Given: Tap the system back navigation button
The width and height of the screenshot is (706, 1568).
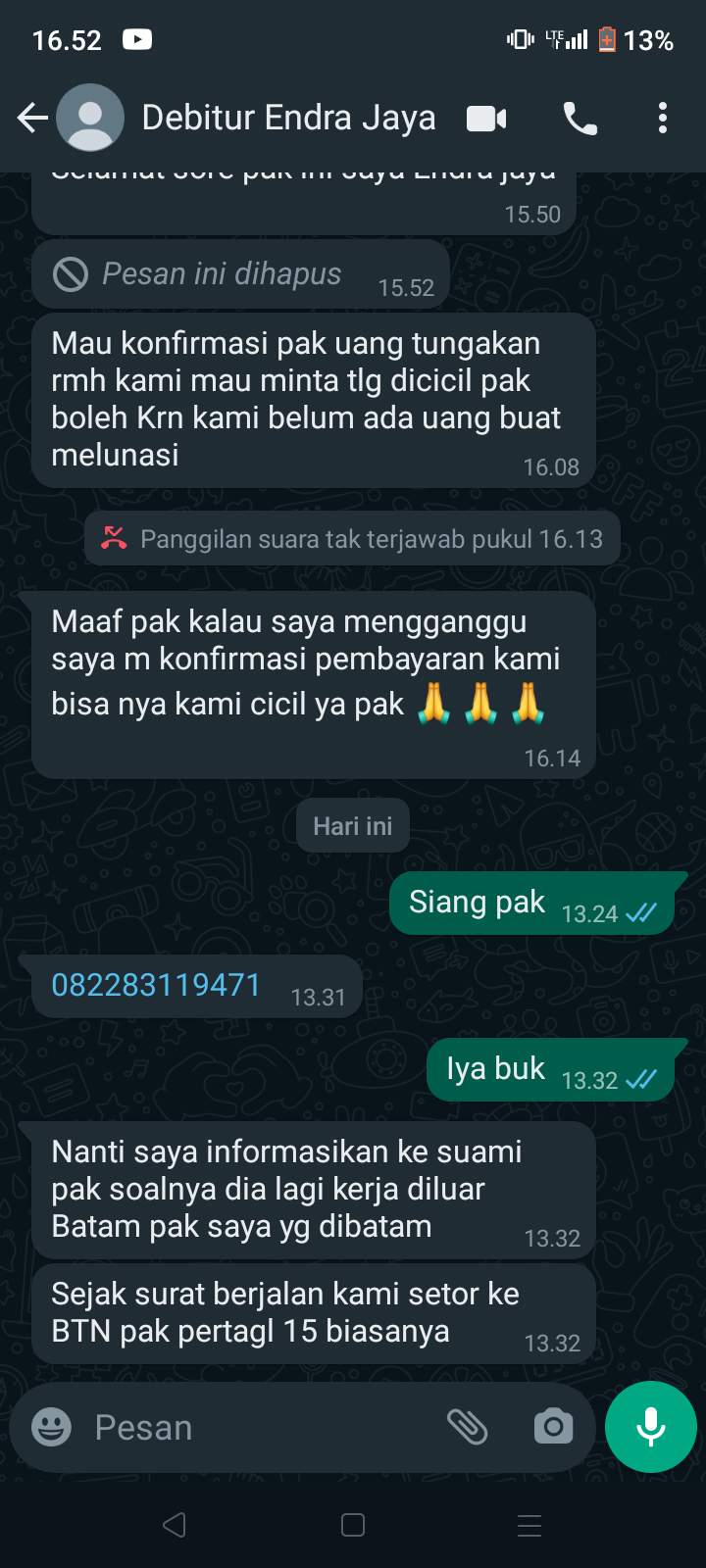Looking at the screenshot, I should [175, 1525].
